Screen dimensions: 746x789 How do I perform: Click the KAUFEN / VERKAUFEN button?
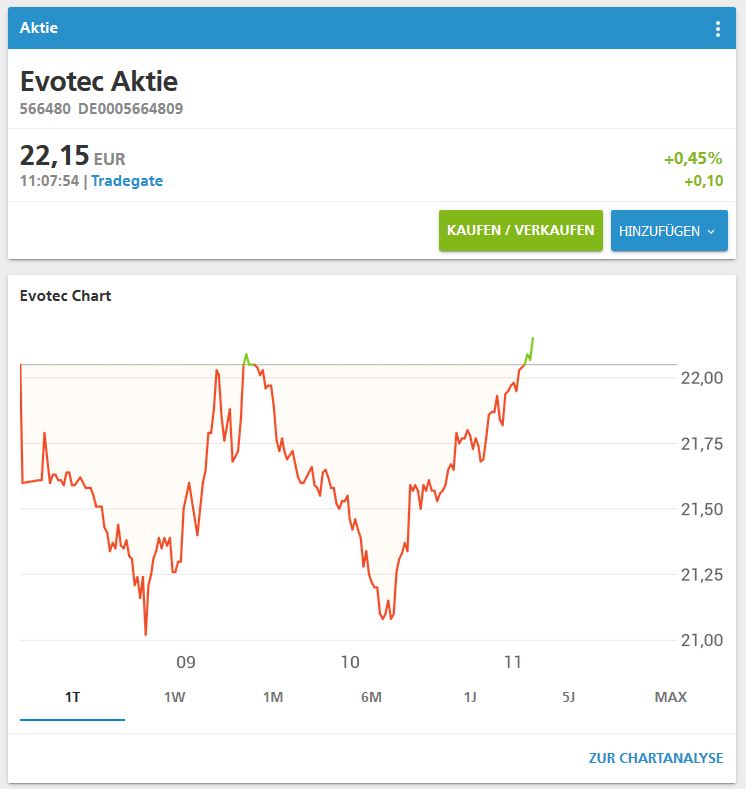[x=519, y=230]
